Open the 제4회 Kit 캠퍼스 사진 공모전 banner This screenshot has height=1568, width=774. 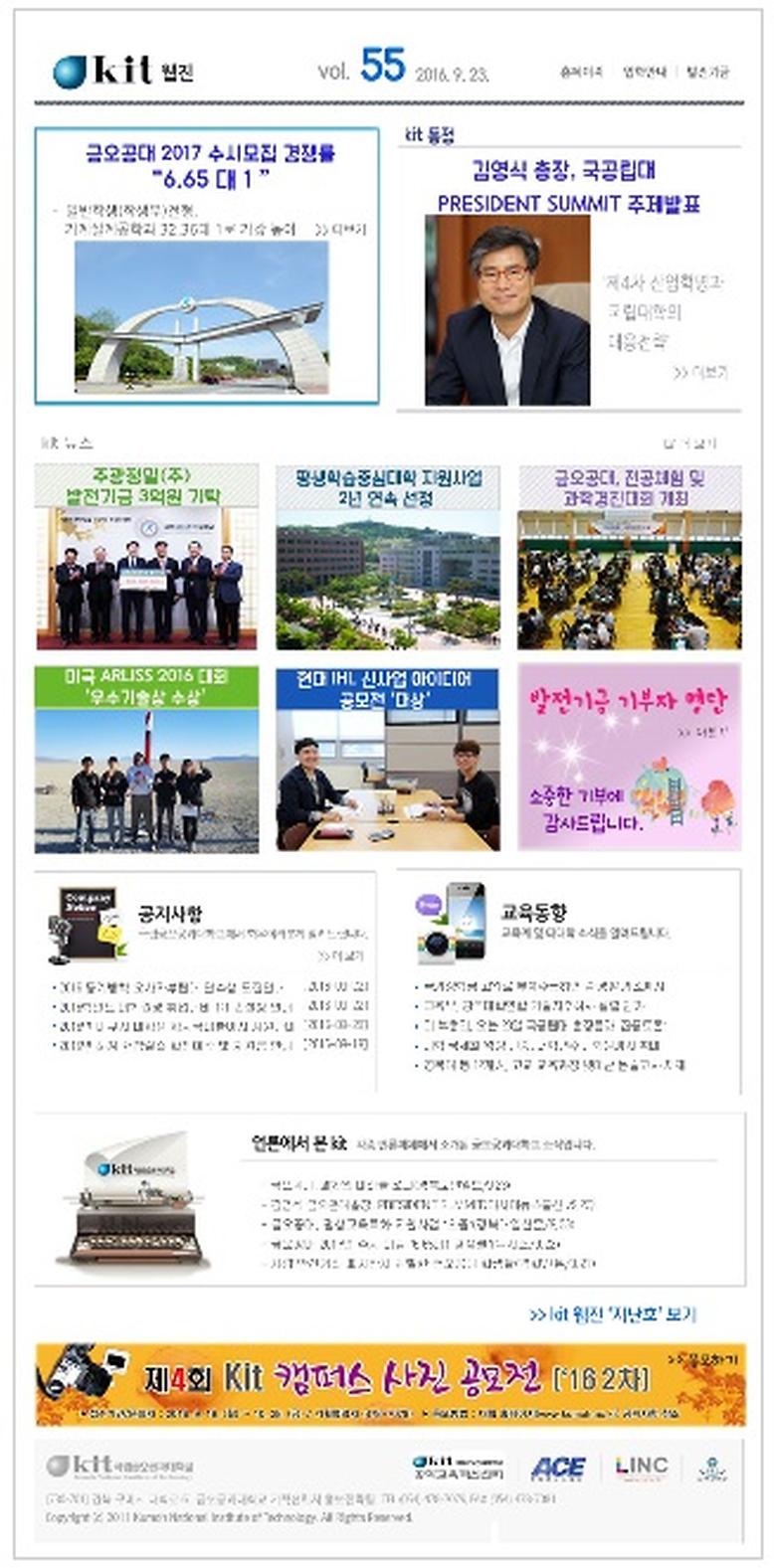389,1383
